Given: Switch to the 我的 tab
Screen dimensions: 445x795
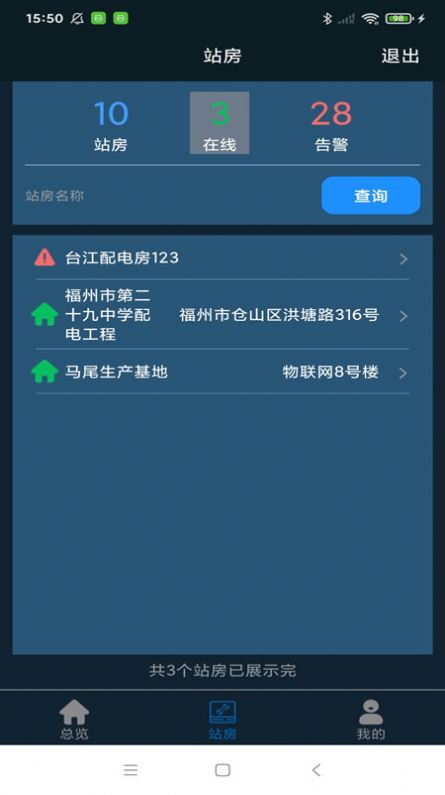Looking at the screenshot, I should (370, 719).
